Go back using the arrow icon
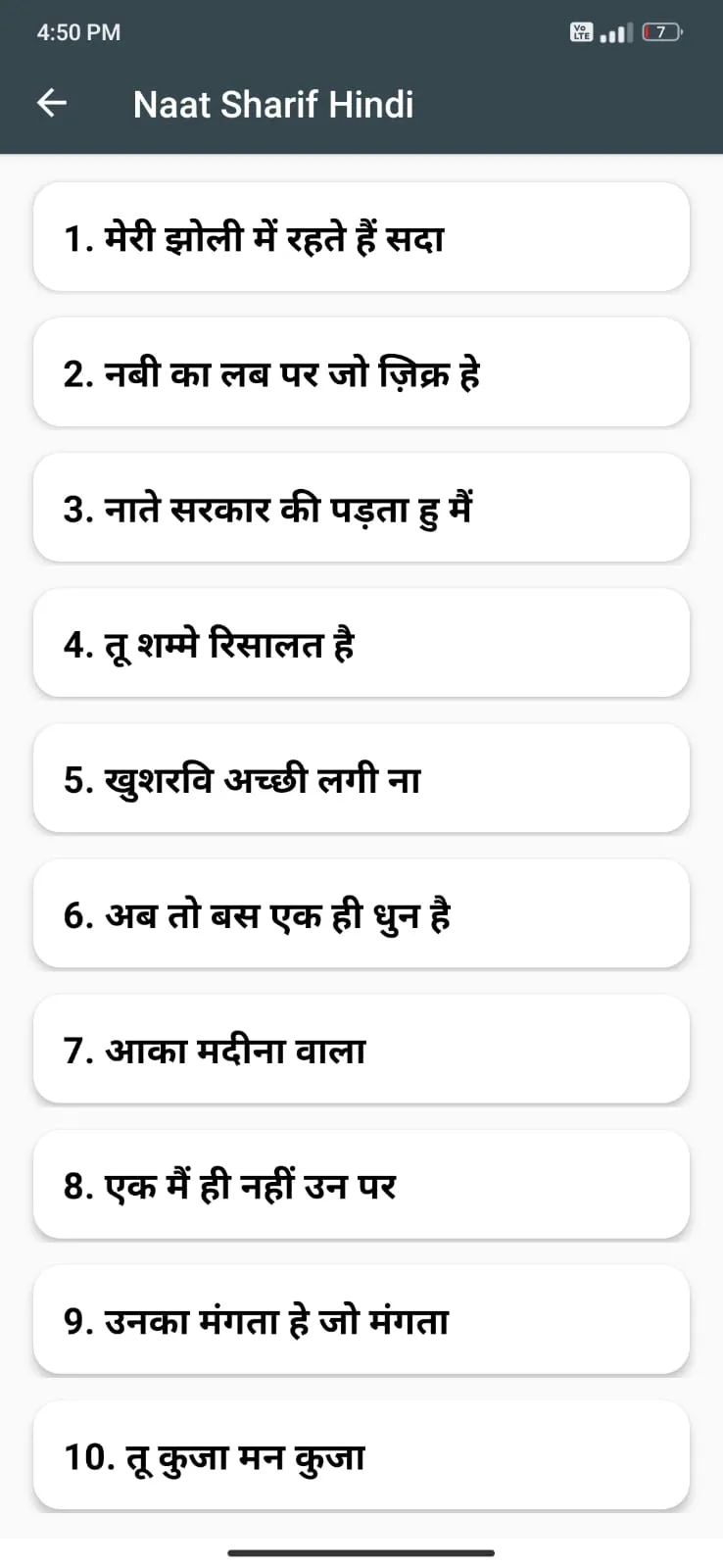Image resolution: width=723 pixels, height=1568 pixels. (x=52, y=103)
